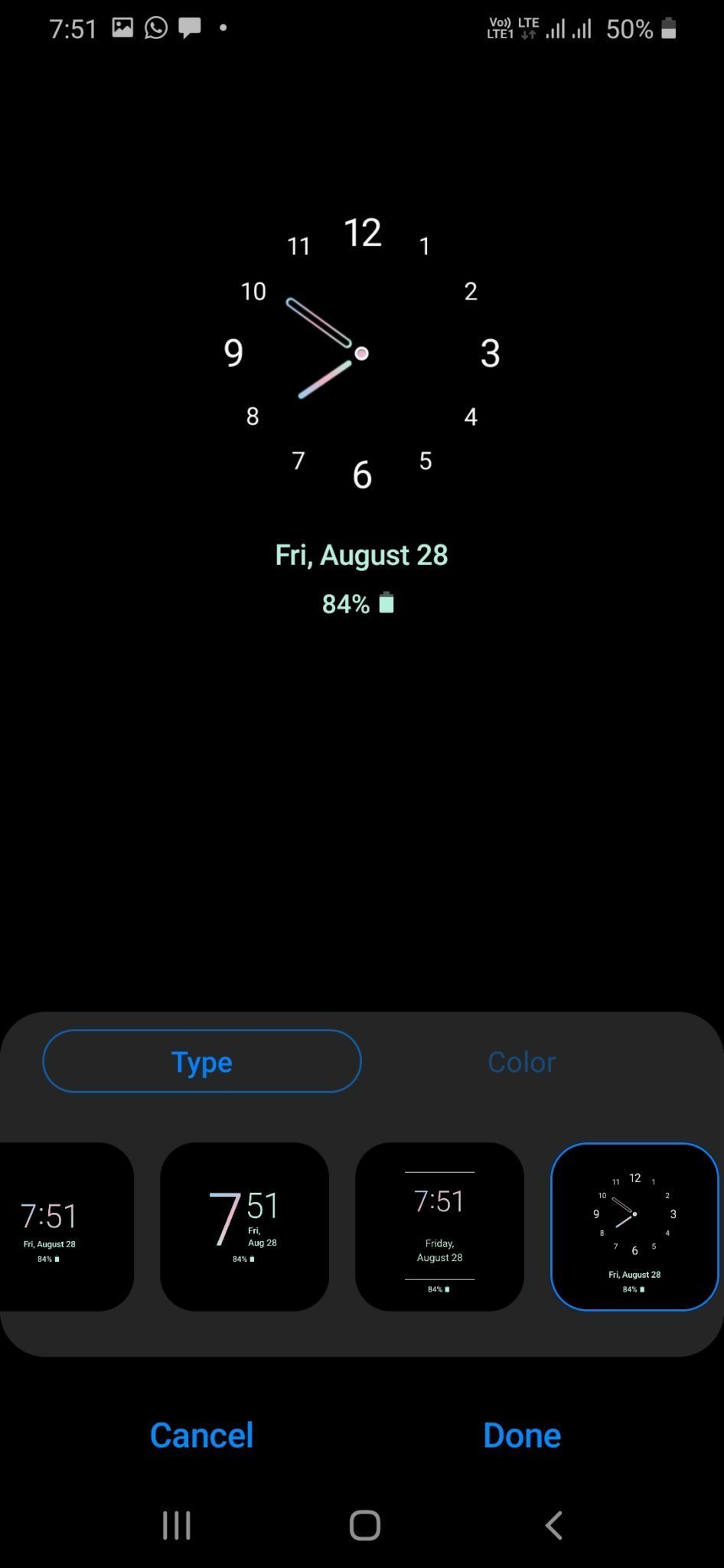
Task: Cancel the clock style changes
Action: tap(201, 1435)
